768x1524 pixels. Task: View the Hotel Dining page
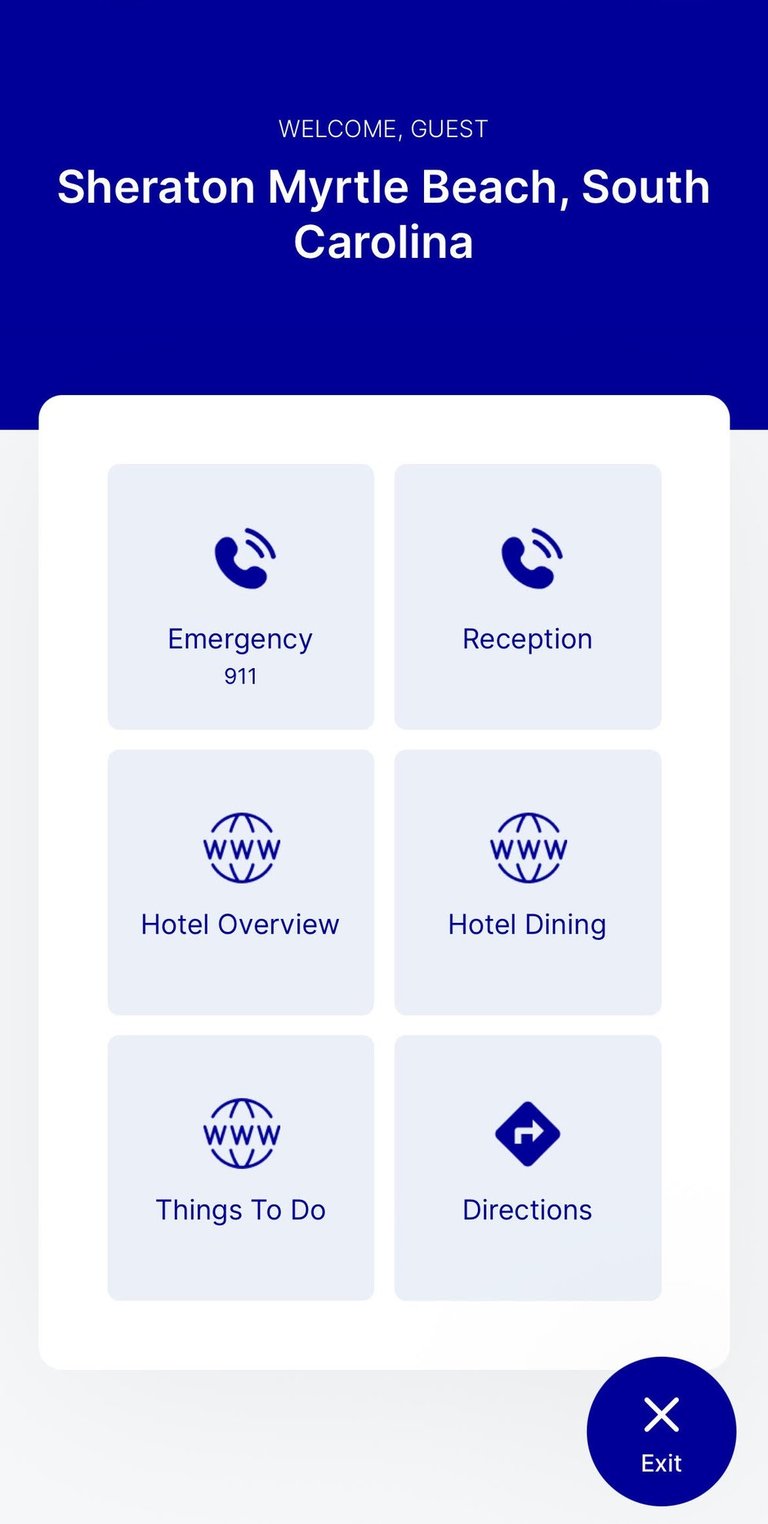point(527,882)
